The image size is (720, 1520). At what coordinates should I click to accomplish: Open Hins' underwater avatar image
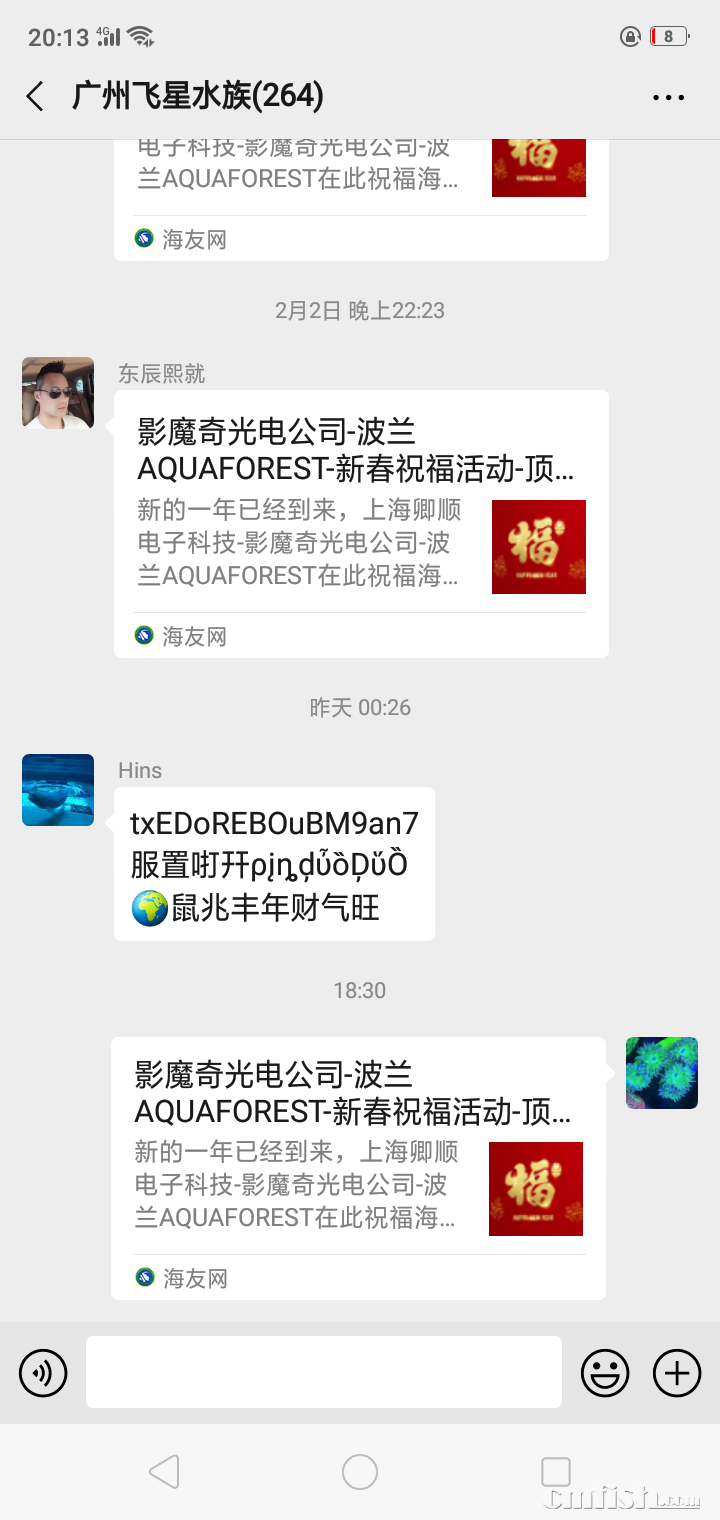[57, 789]
